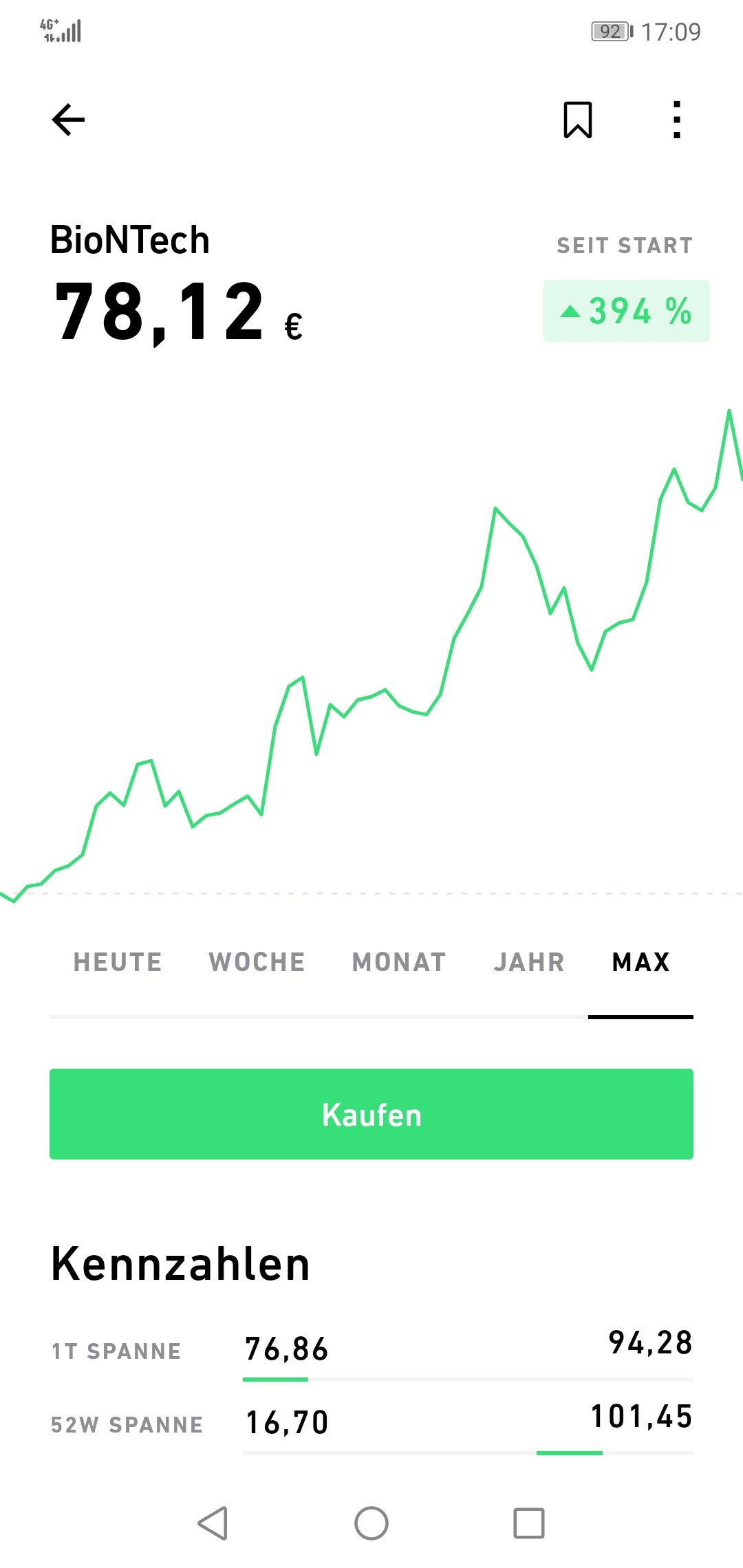Screen dimensions: 743x1568
Task: Tap the green Kaufen button
Action: pyautogui.click(x=371, y=1114)
